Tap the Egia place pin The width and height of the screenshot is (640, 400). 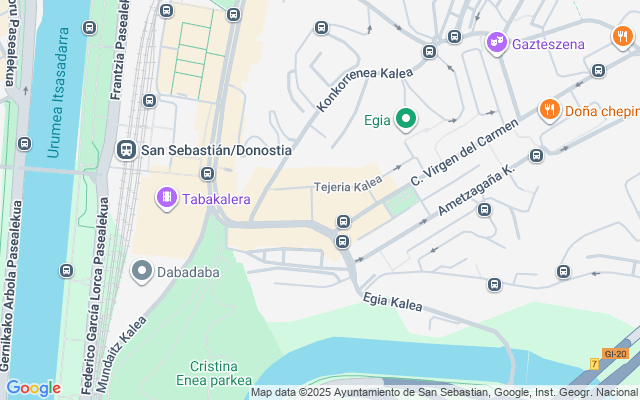point(406,120)
